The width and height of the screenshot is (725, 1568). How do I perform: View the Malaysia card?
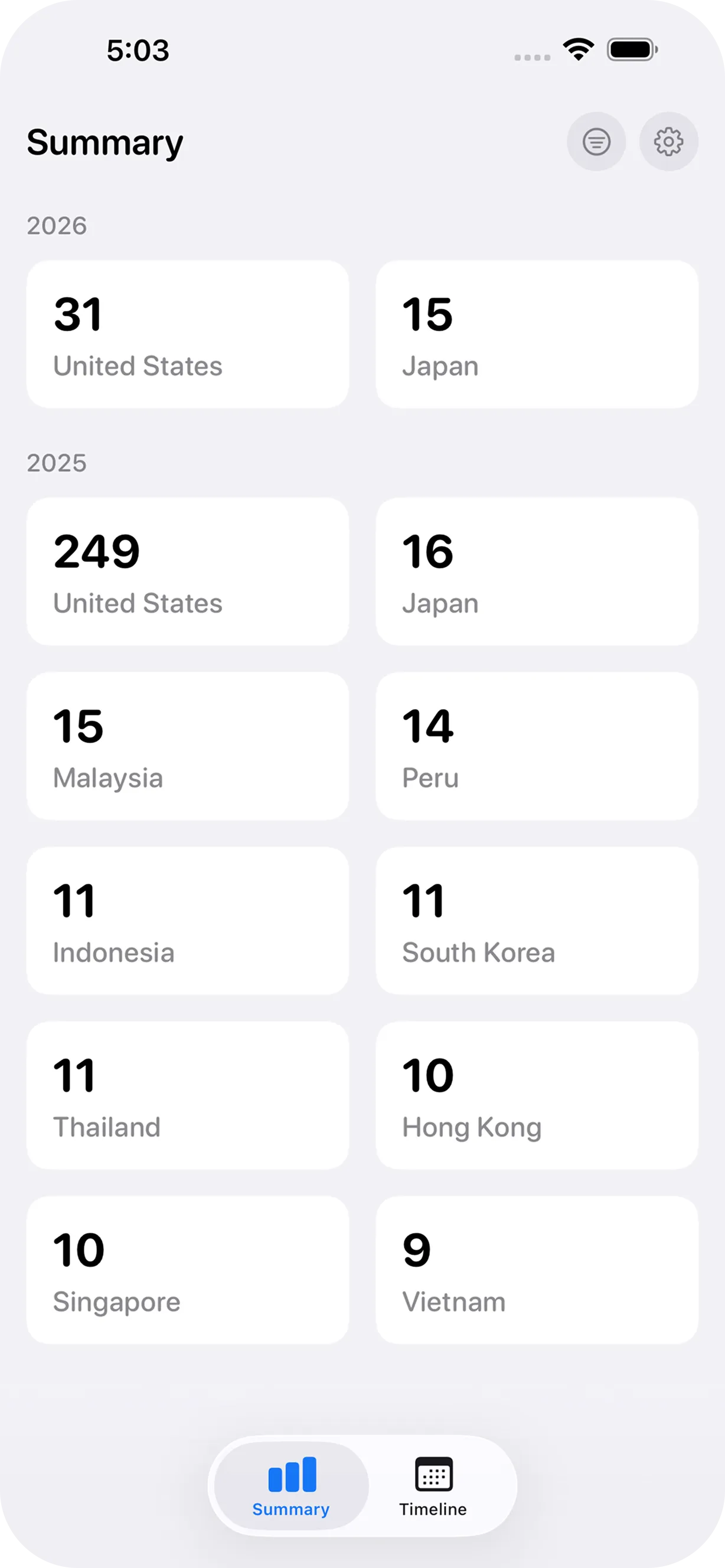click(x=188, y=746)
